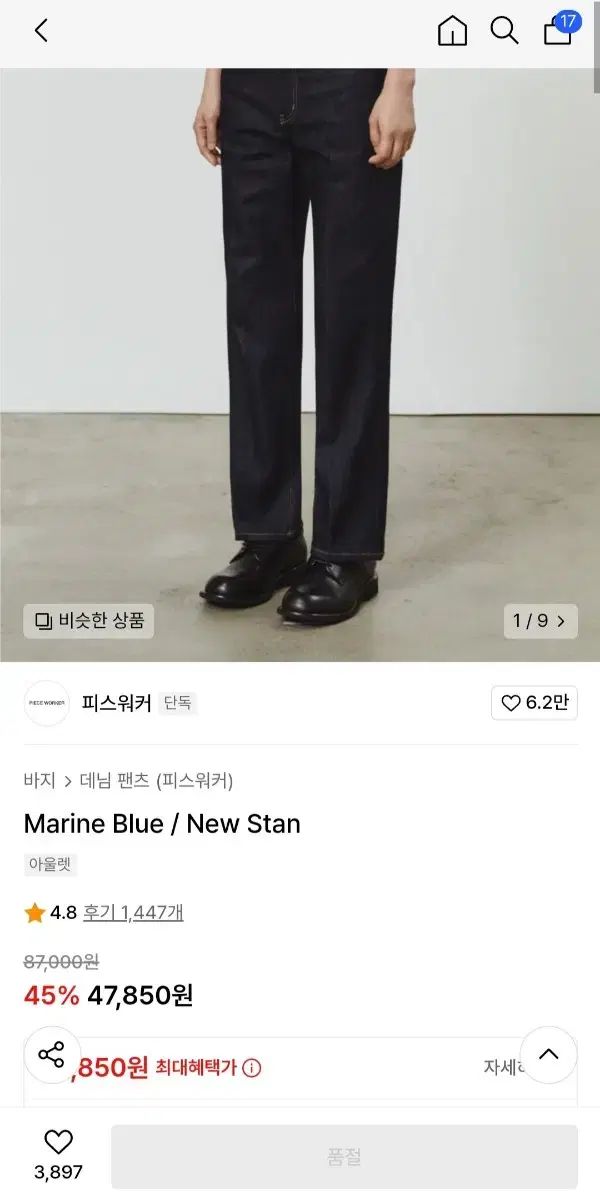Open 후기 1,447개 reviews link
This screenshot has height=1200, width=600.
coord(133,912)
